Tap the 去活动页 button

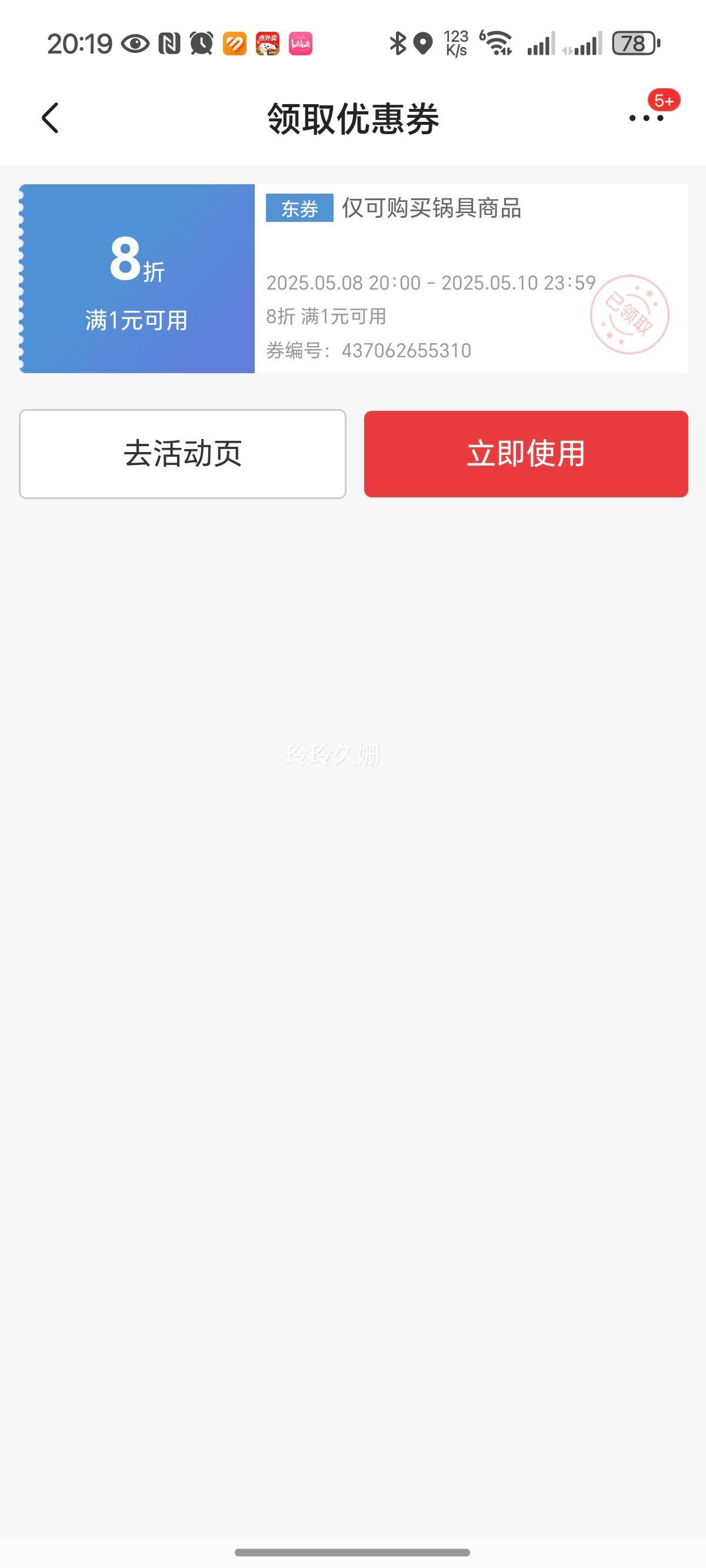(x=182, y=454)
